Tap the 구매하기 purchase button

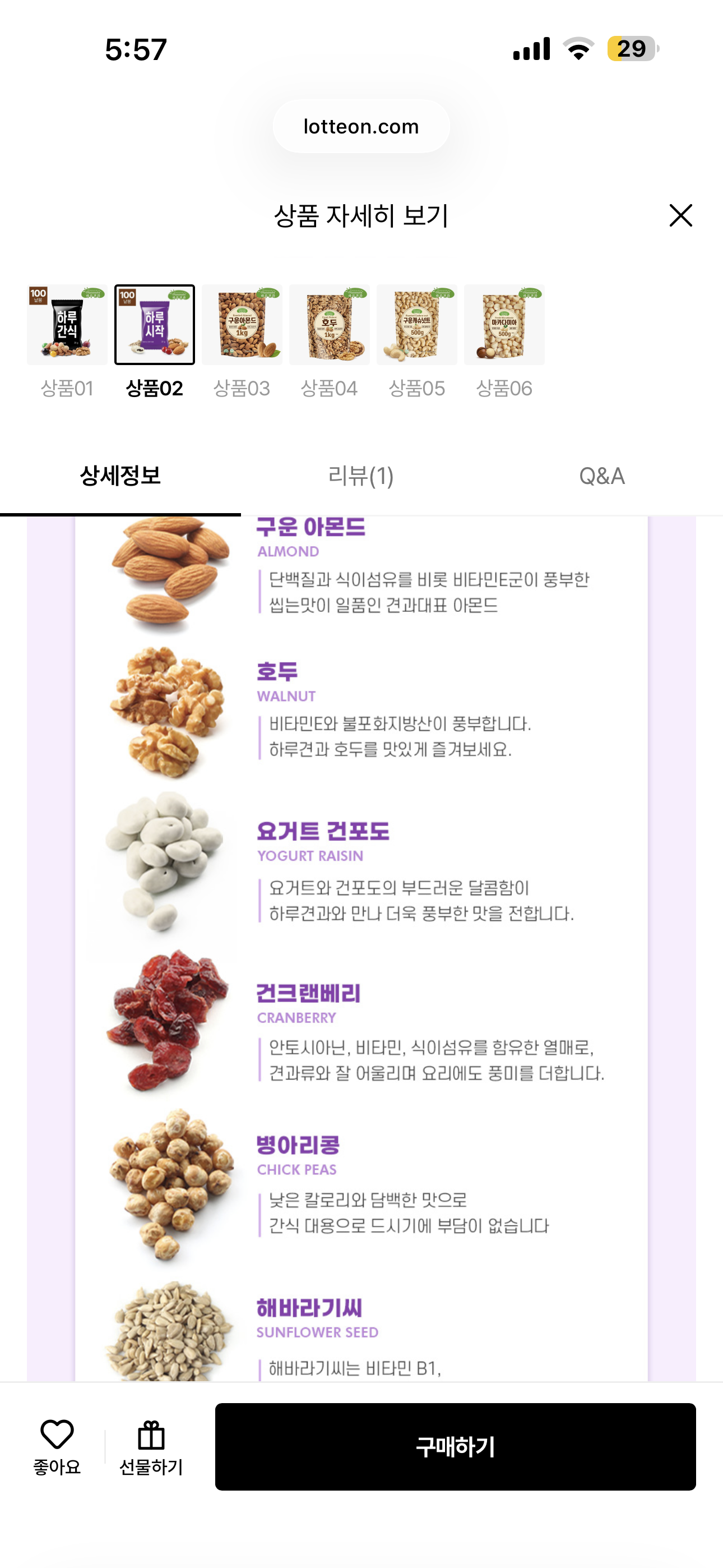tap(455, 1446)
